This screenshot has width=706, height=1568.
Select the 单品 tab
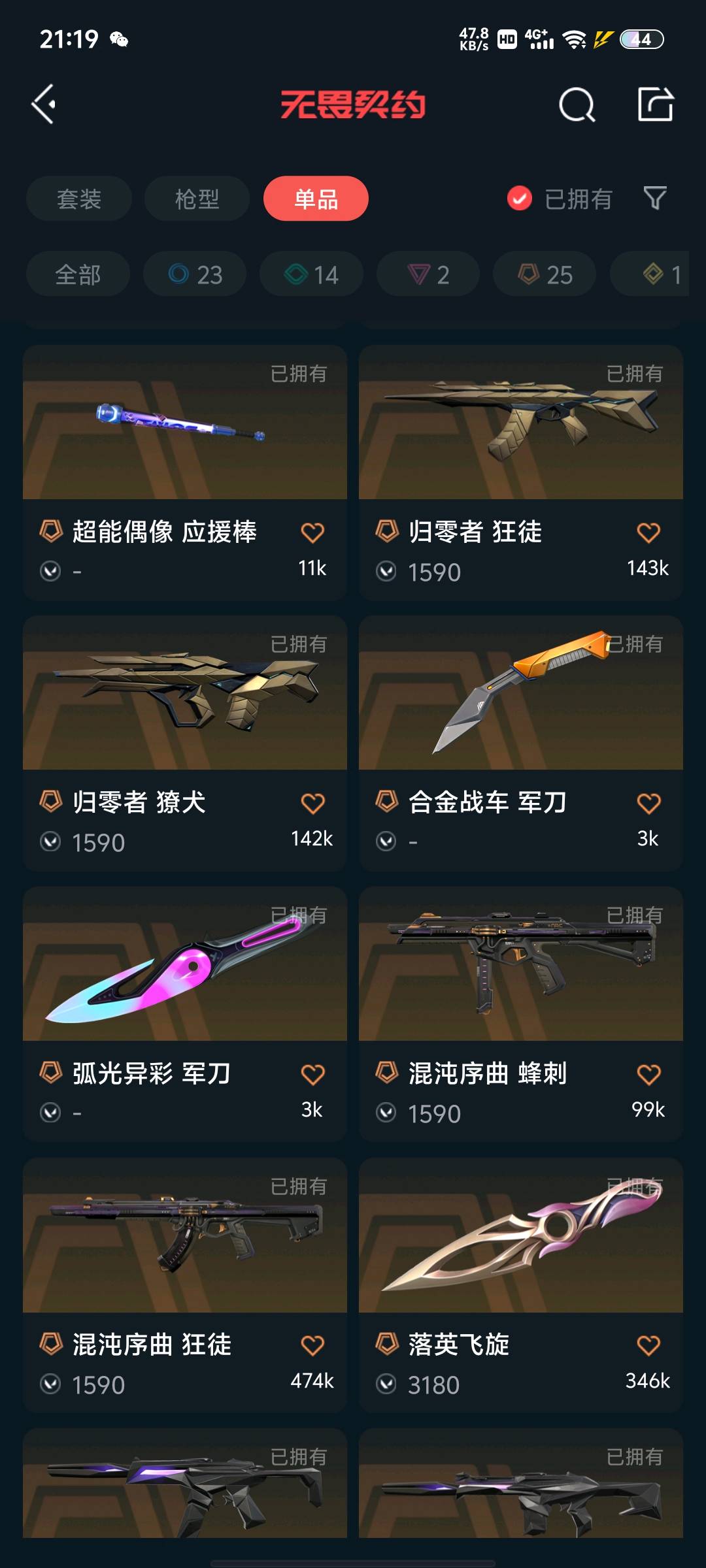pos(316,199)
